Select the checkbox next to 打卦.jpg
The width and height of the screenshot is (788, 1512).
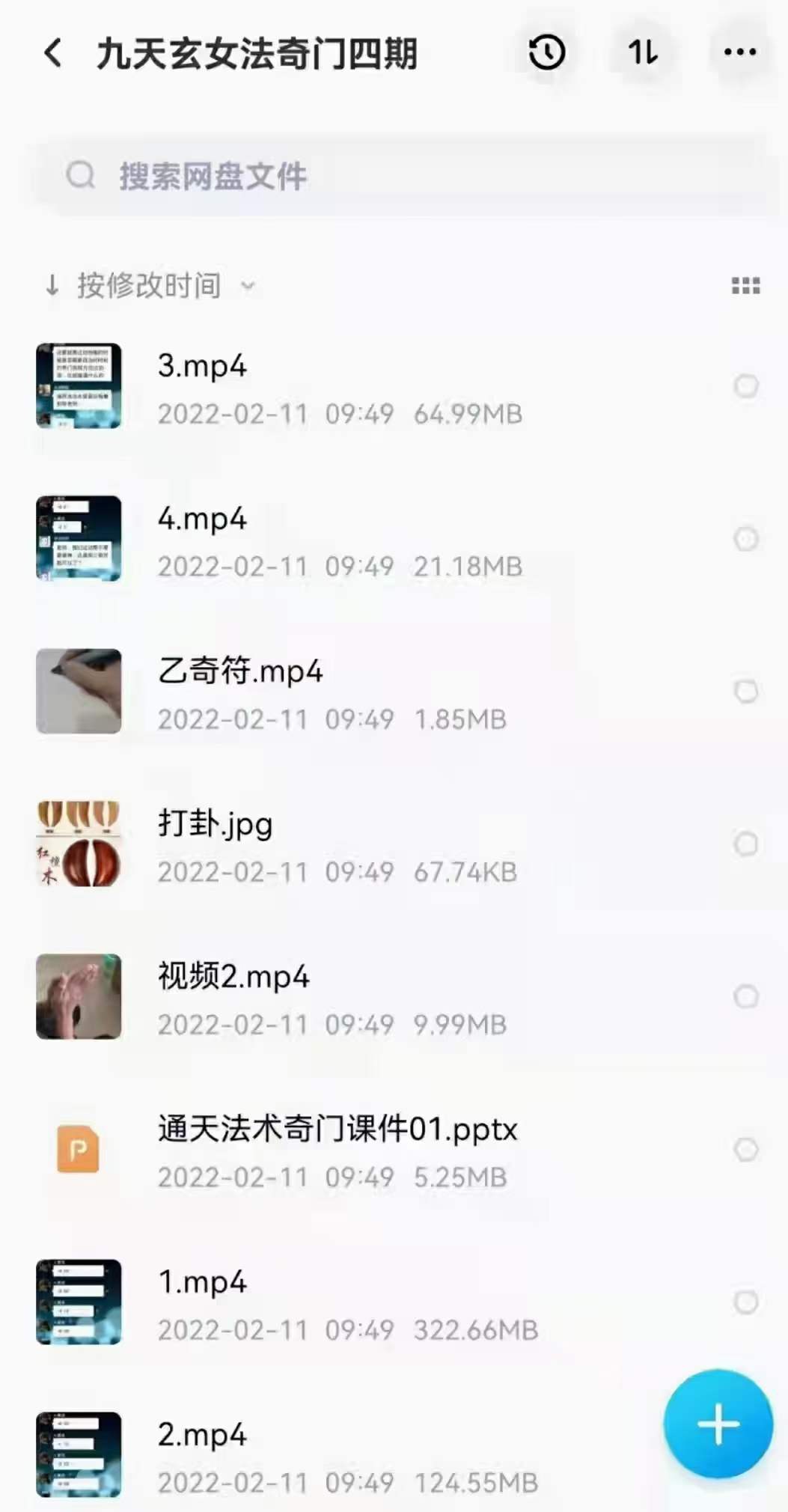(745, 844)
